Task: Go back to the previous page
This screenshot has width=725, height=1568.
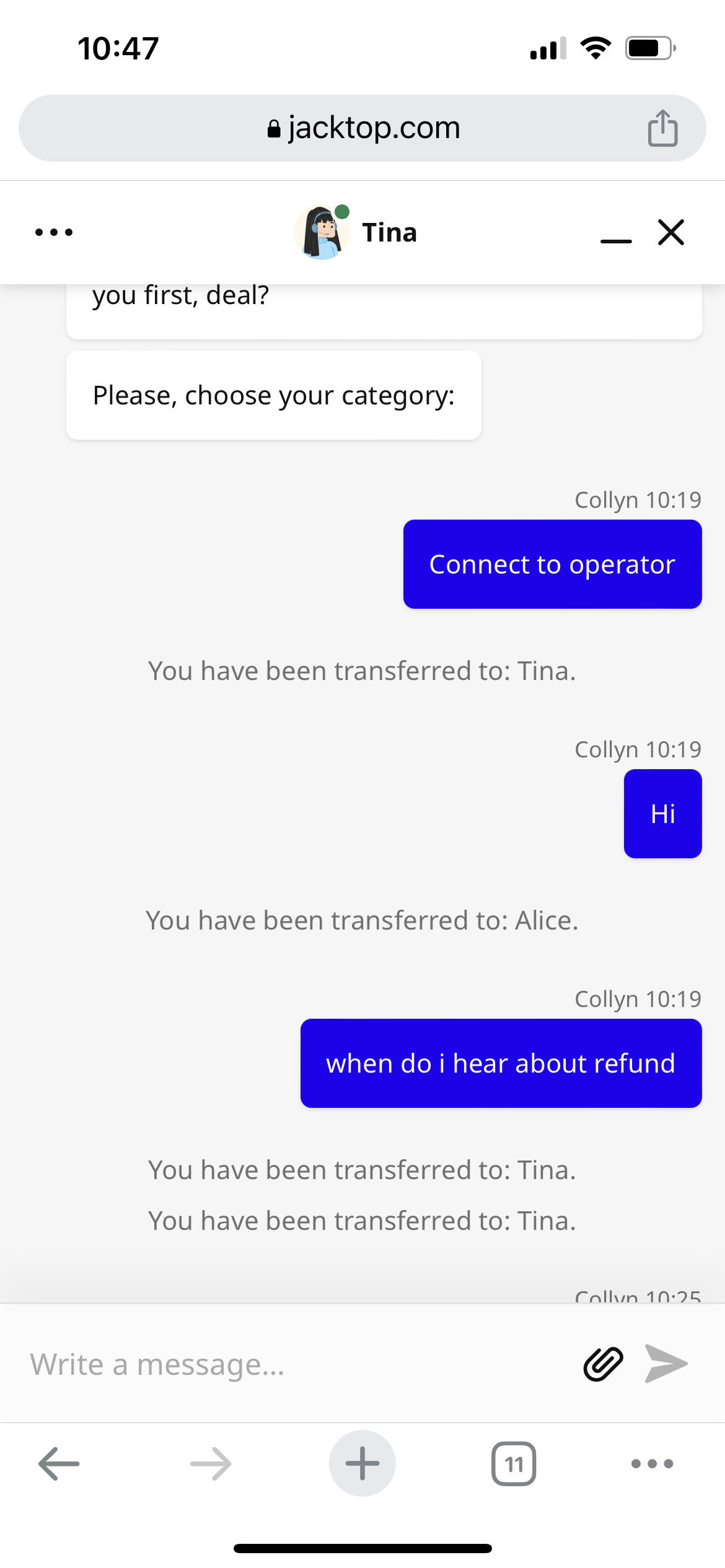Action: click(59, 1464)
